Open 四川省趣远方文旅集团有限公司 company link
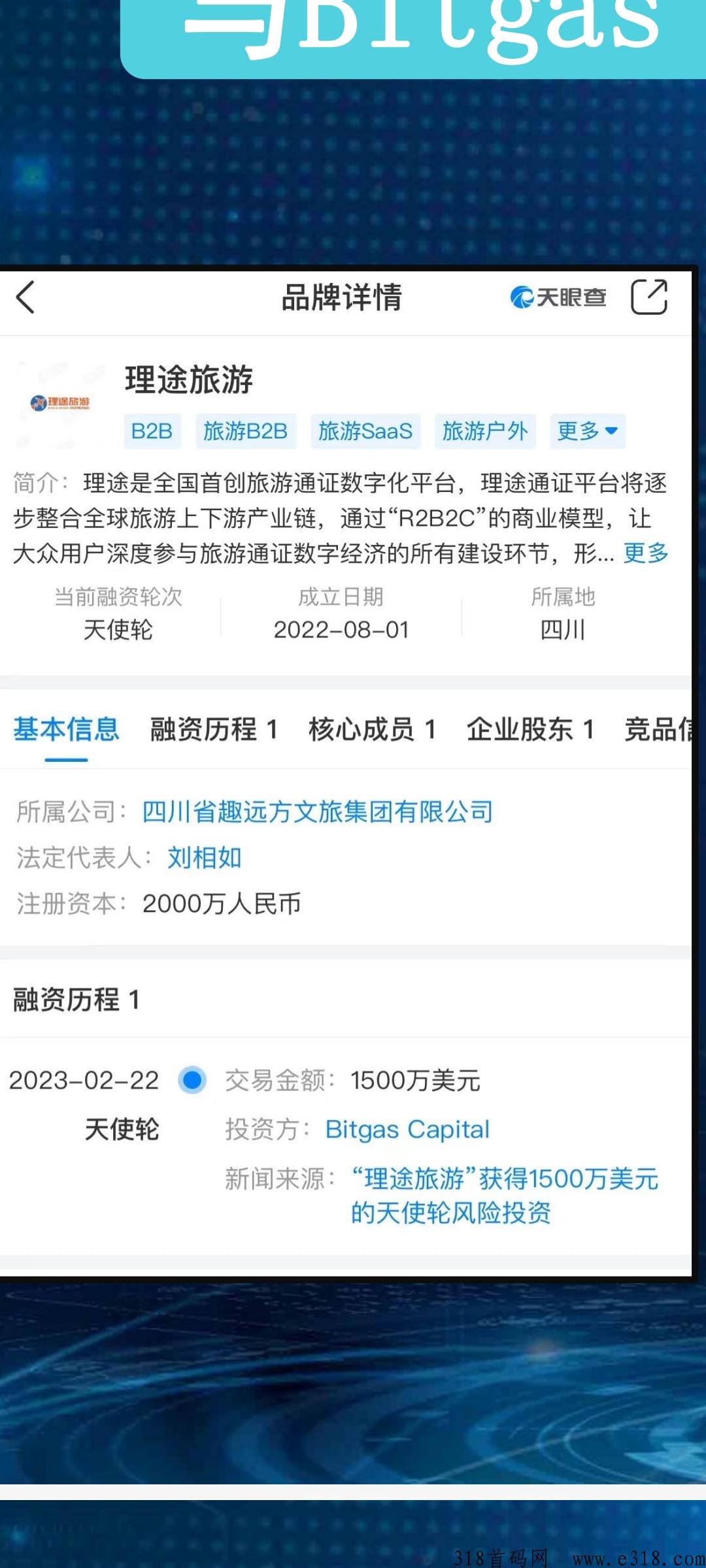Image resolution: width=706 pixels, height=1568 pixels. coord(317,811)
